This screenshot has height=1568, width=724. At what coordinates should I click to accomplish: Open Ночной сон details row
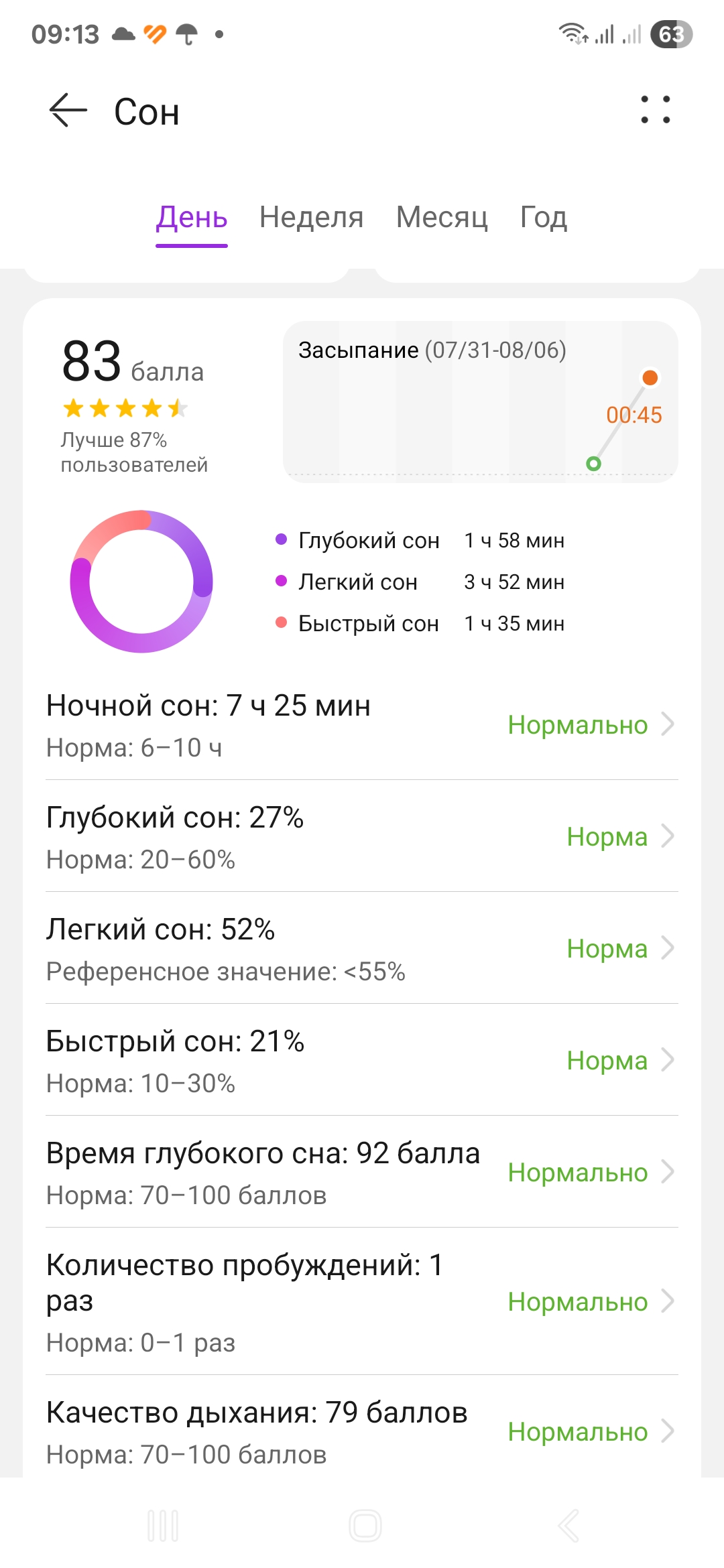pyautogui.click(x=362, y=725)
